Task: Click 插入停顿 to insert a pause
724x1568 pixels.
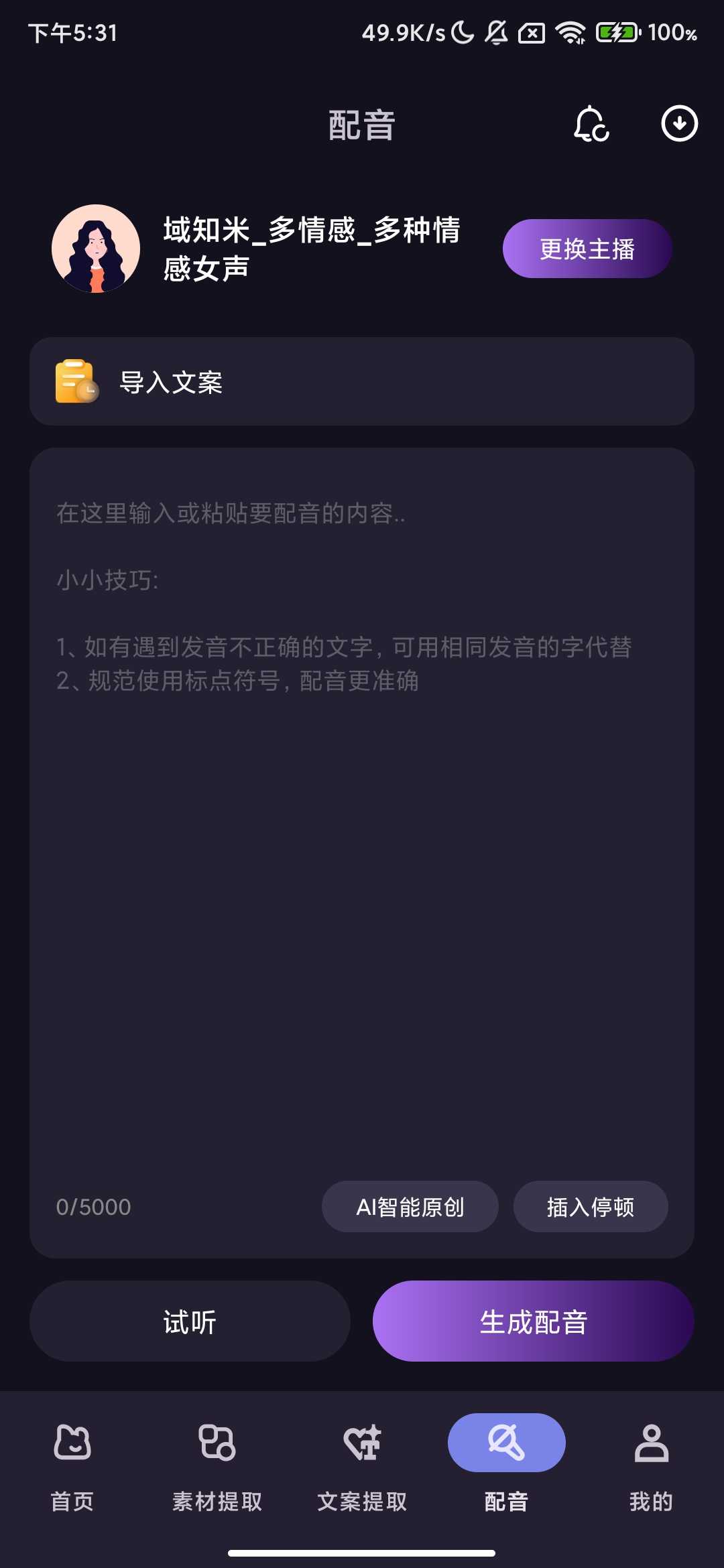Action: tap(591, 1206)
